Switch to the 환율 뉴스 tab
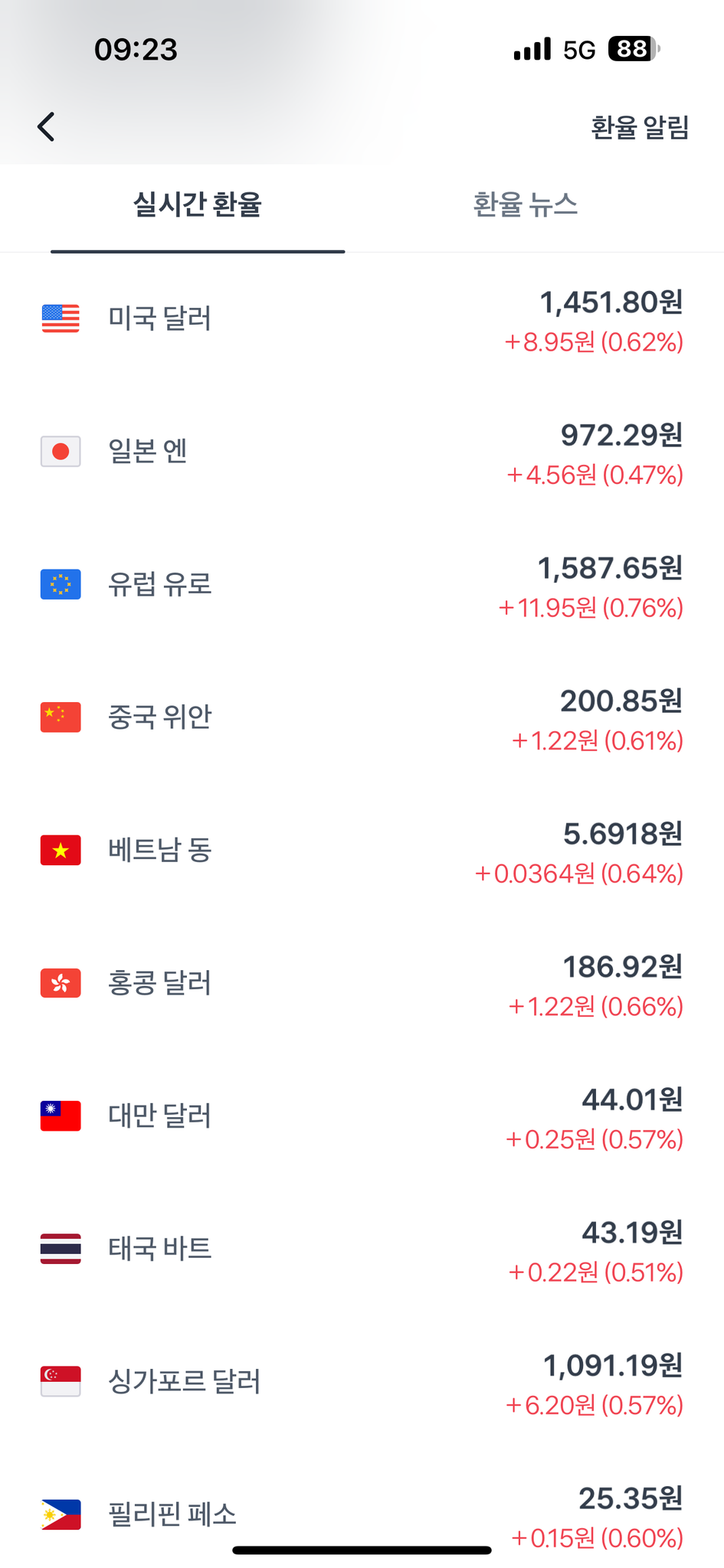Screen dimensions: 724x1568 (x=525, y=205)
